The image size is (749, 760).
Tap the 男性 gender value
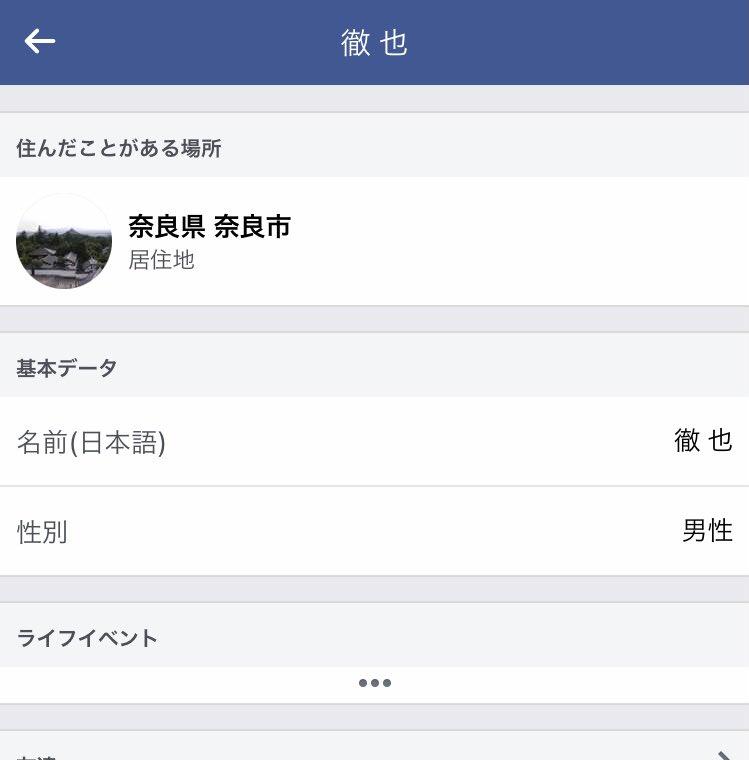pos(708,532)
